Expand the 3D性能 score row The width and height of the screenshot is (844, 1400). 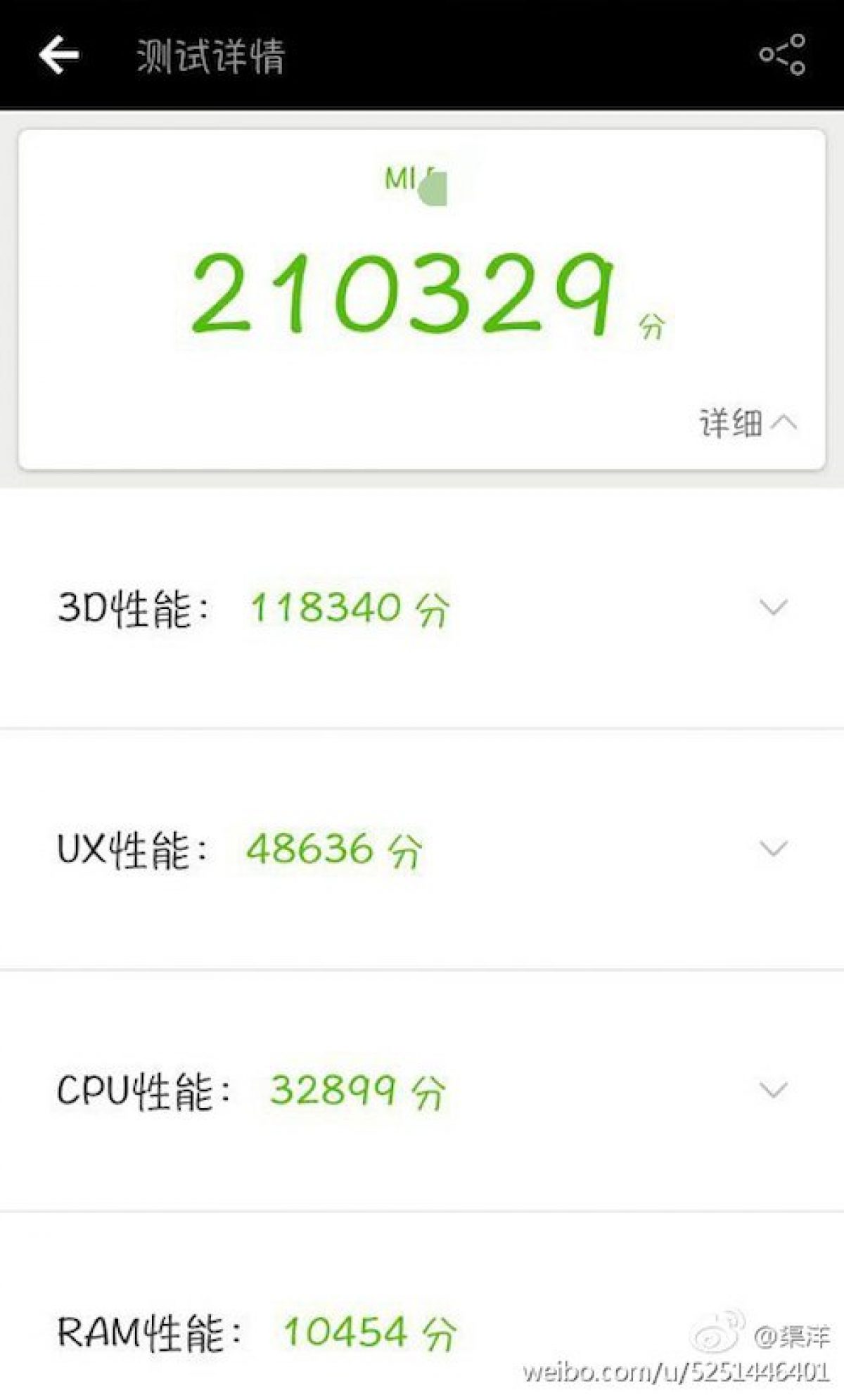(773, 607)
